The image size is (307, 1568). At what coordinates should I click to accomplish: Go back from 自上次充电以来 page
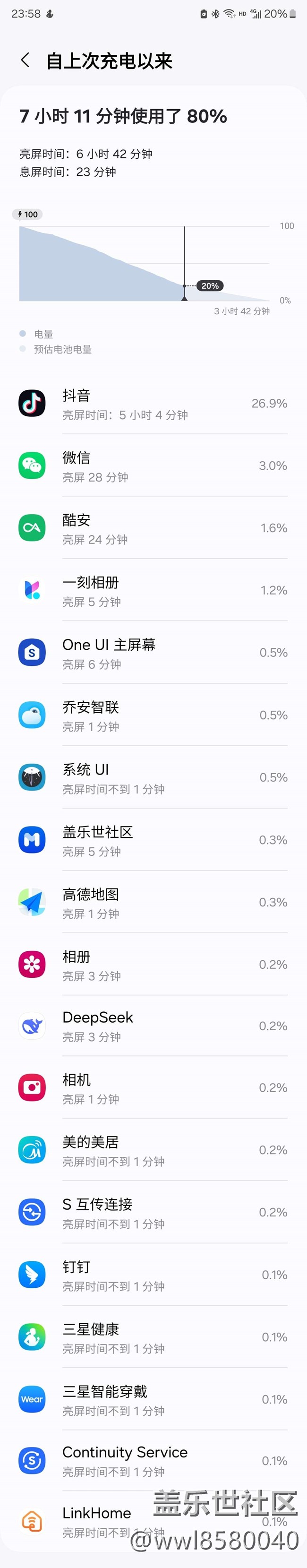[x=25, y=60]
